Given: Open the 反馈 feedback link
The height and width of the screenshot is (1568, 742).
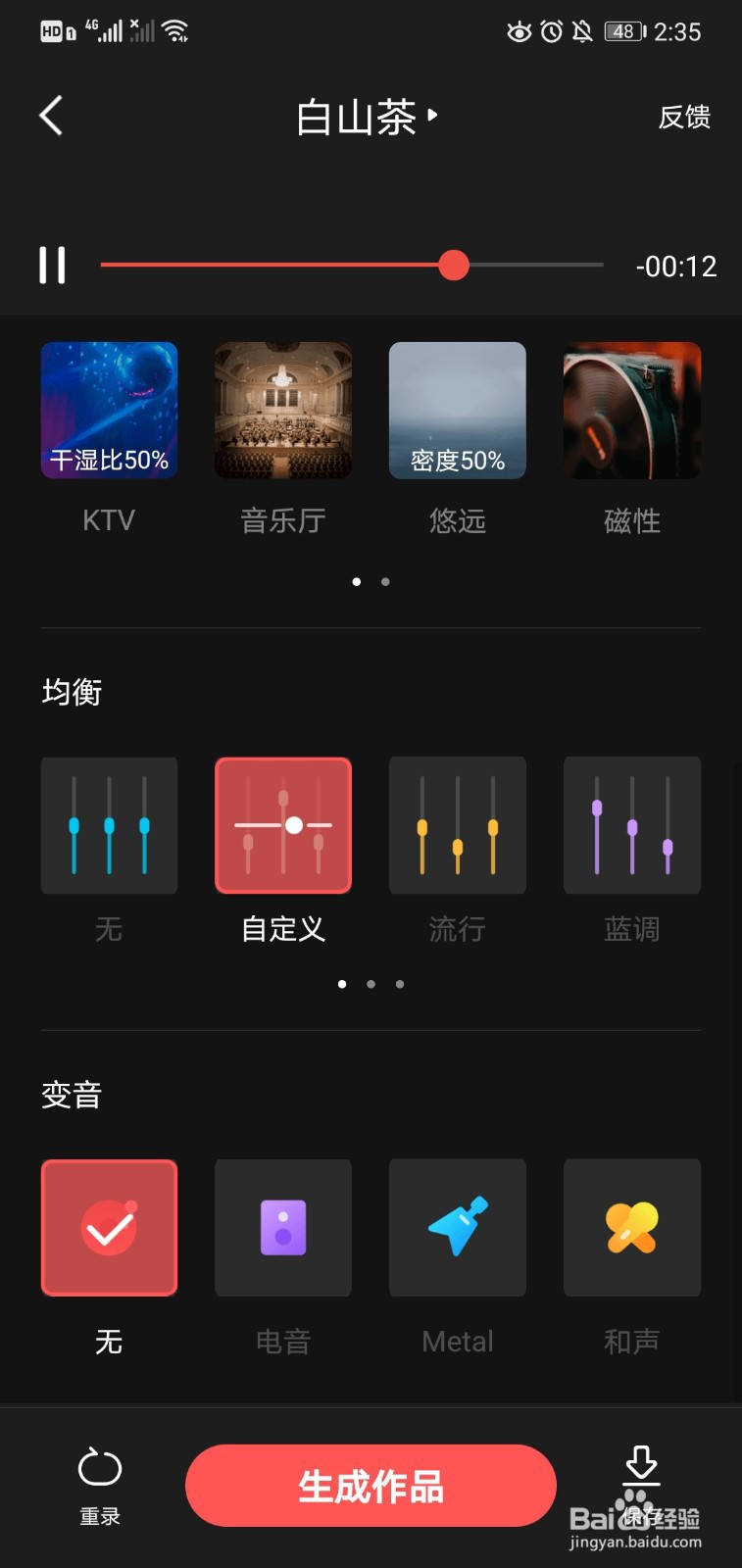Looking at the screenshot, I should [x=684, y=117].
